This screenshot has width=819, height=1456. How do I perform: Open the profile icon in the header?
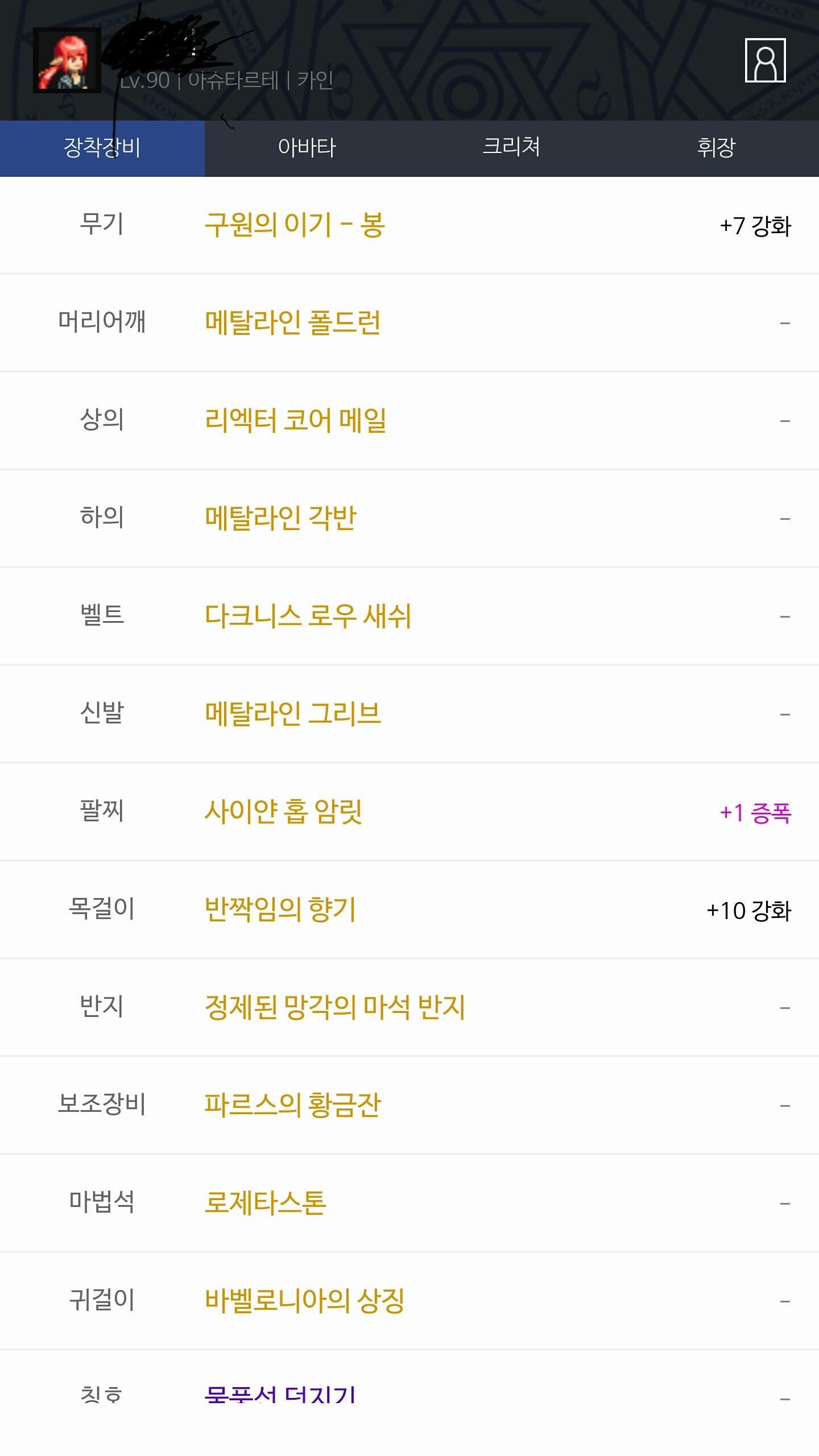coord(765,60)
